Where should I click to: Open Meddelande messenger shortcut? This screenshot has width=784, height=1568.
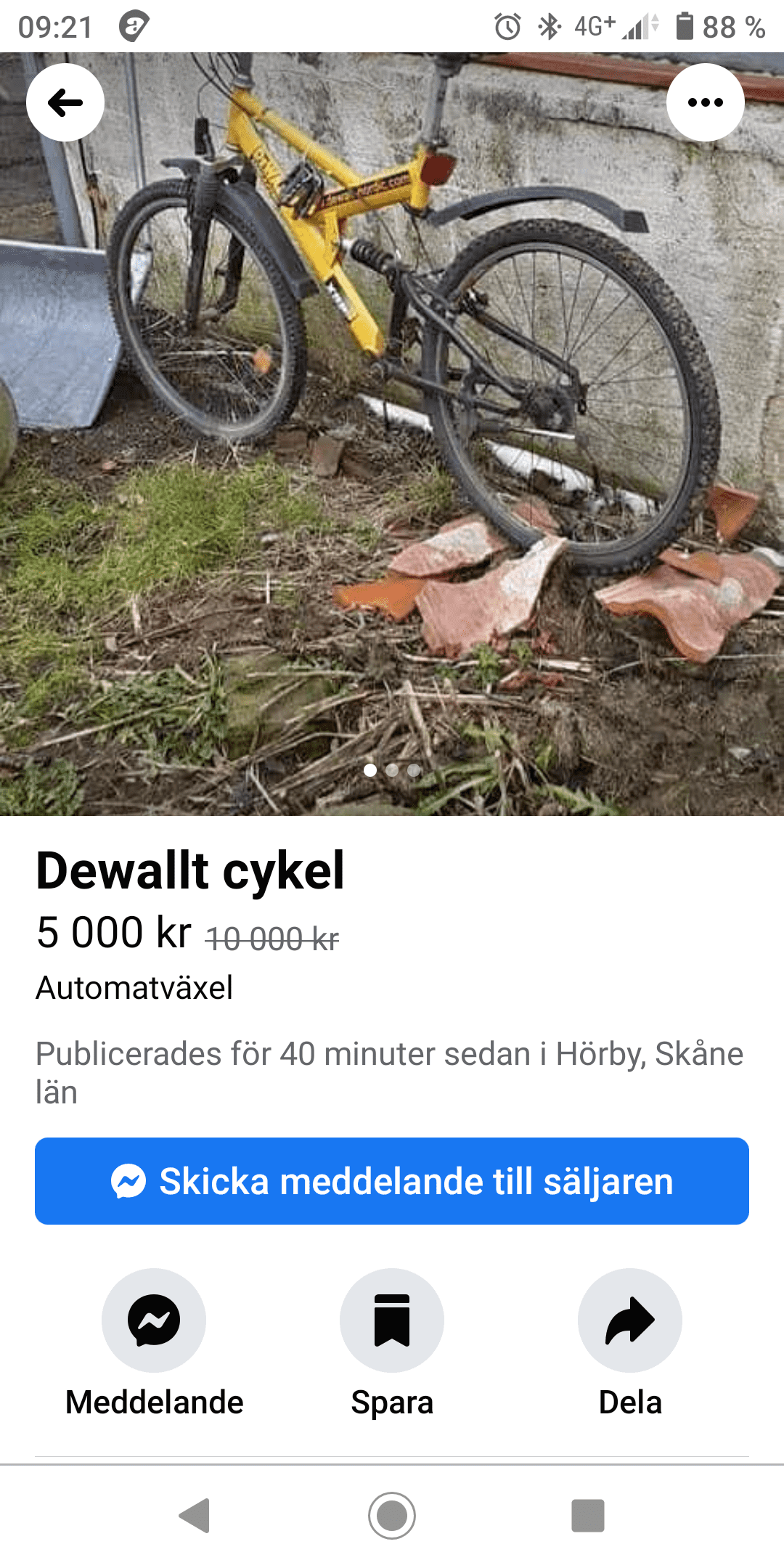[x=154, y=1320]
